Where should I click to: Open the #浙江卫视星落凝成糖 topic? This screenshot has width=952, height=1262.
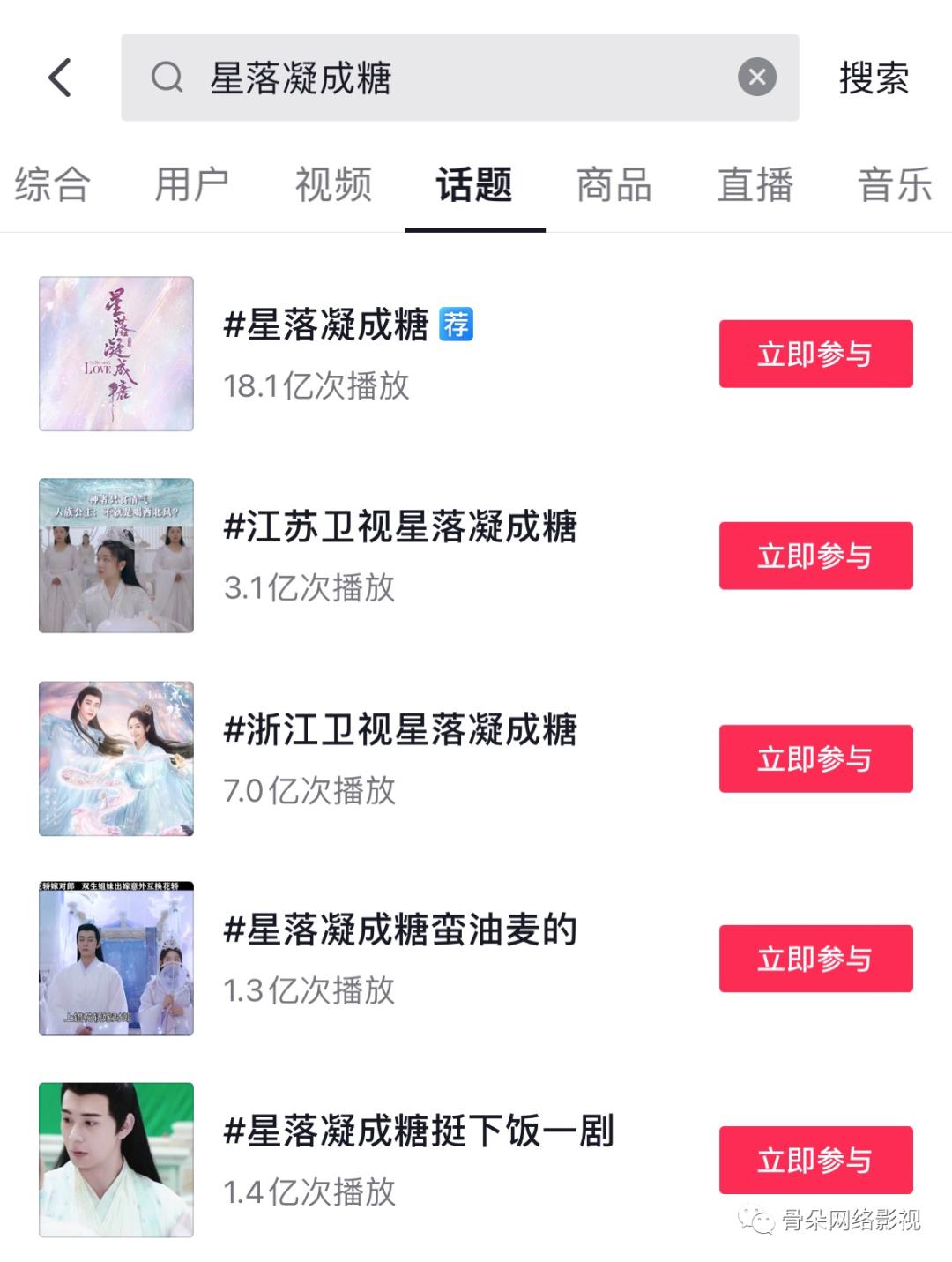(400, 730)
